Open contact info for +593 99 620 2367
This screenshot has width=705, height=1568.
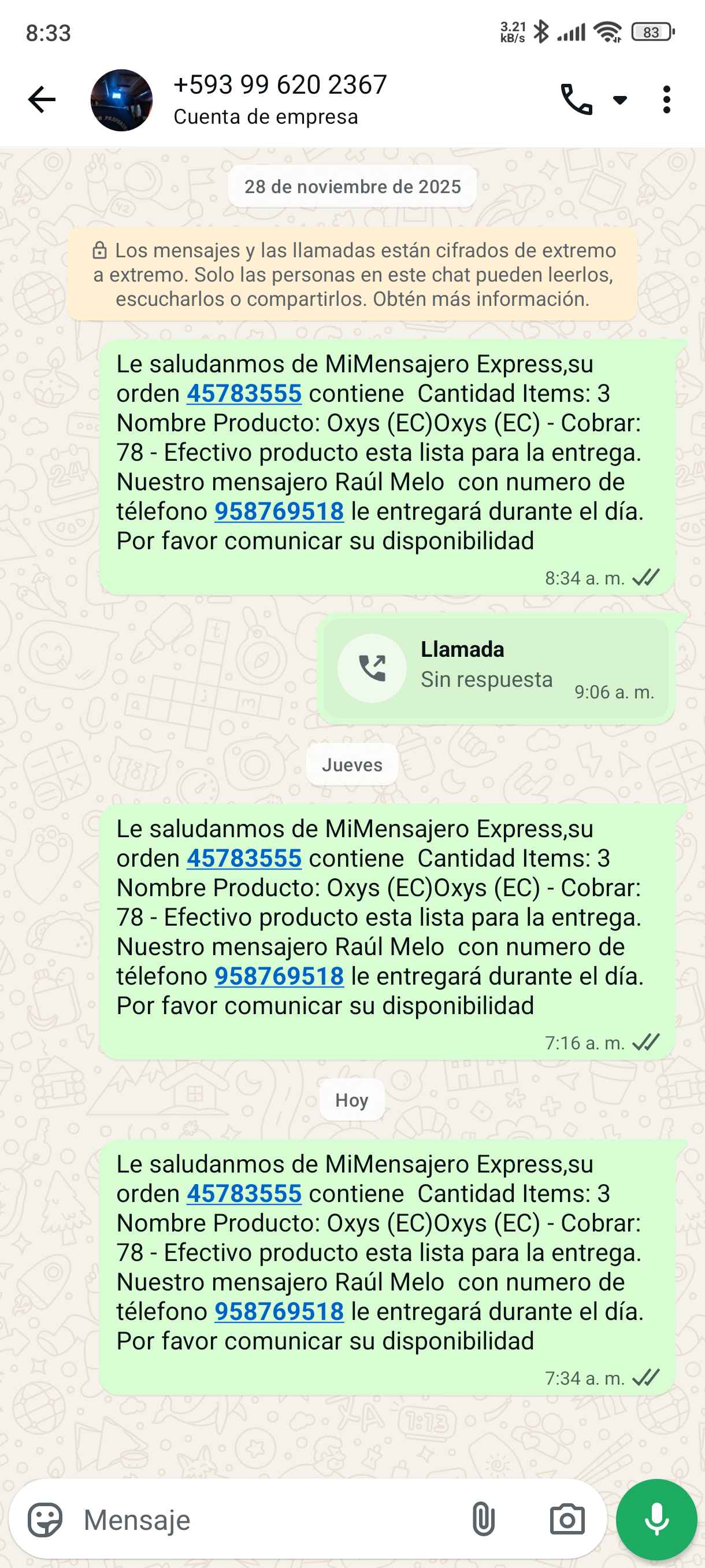coord(280,99)
